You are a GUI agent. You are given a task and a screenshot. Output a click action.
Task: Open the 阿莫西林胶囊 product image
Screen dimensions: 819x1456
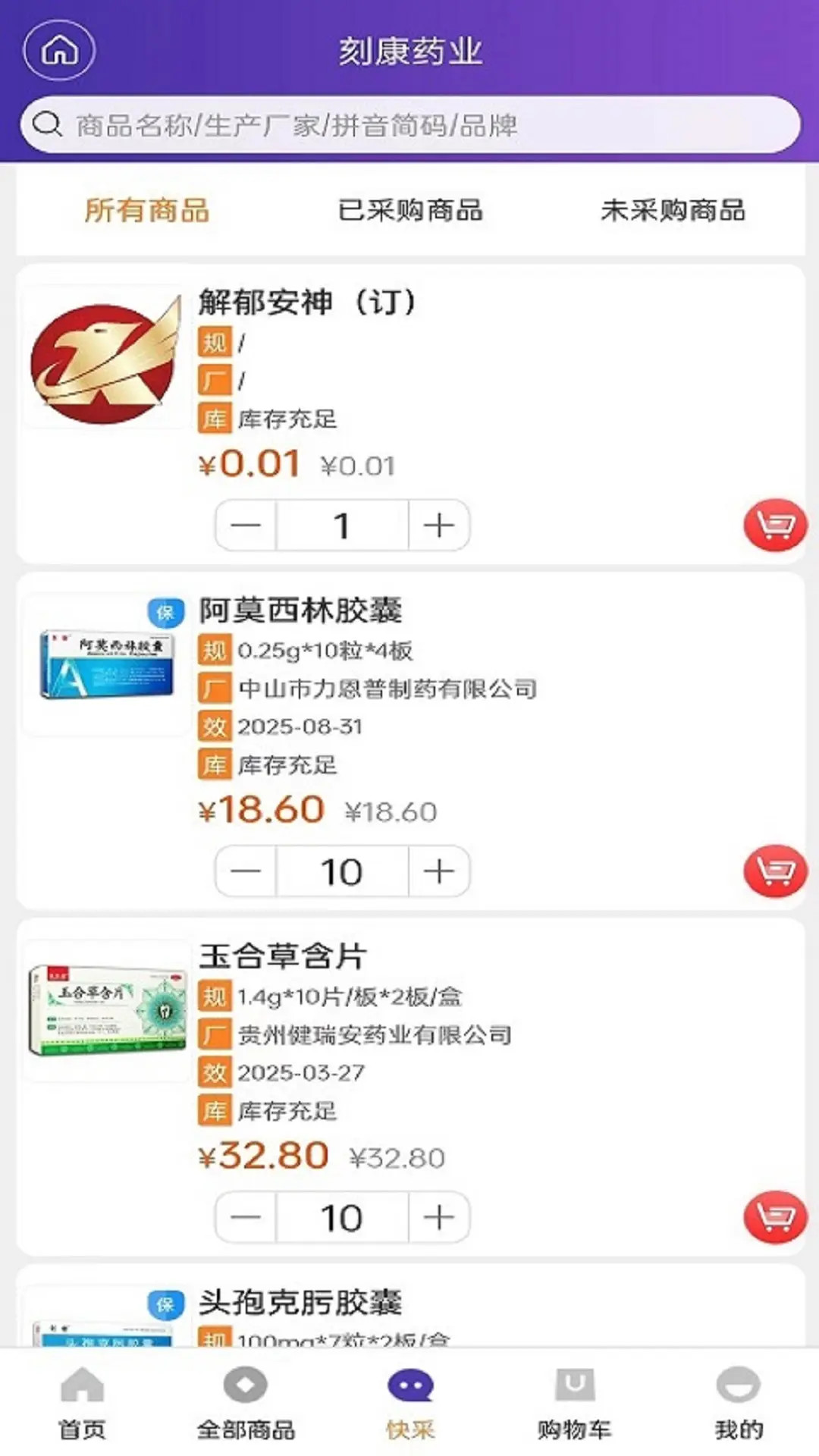(x=106, y=665)
